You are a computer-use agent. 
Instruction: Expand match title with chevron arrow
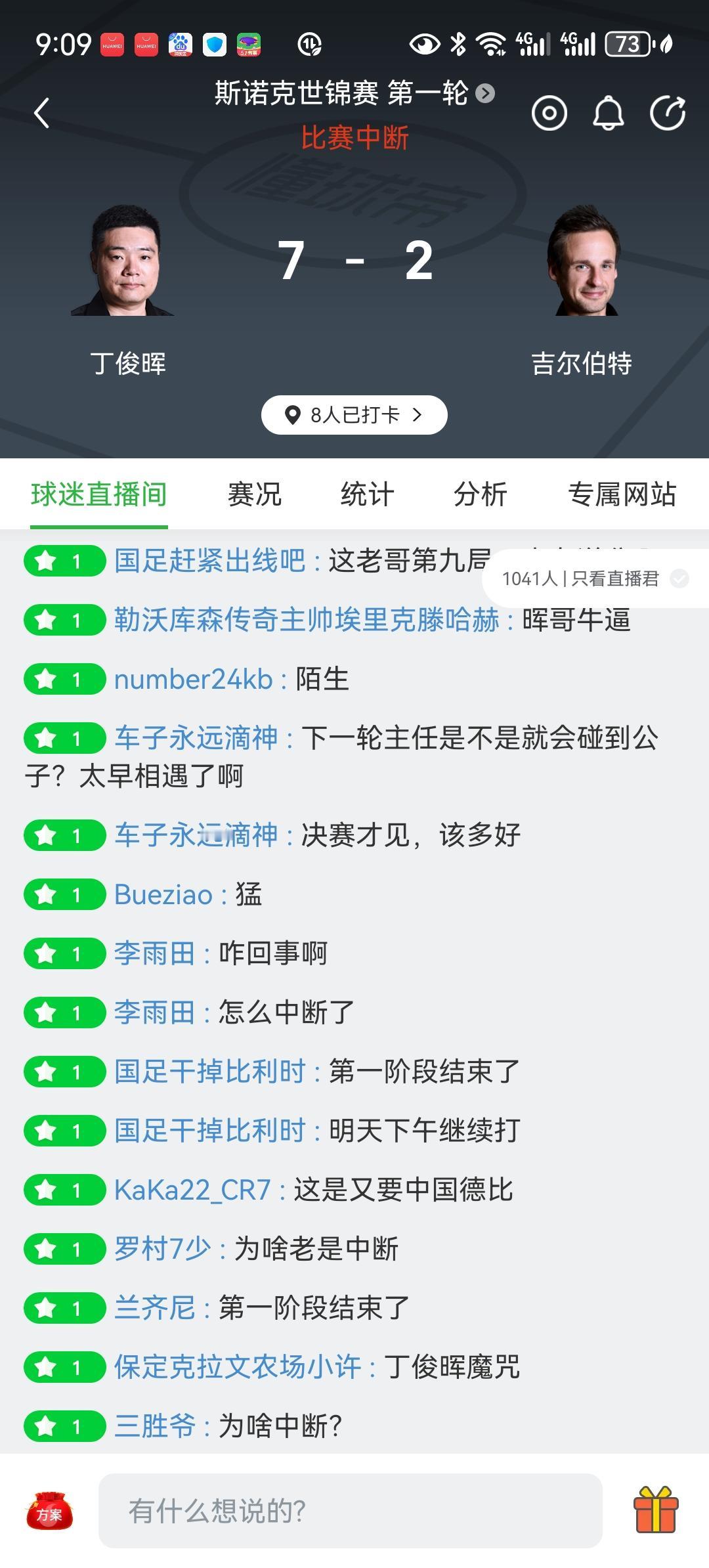[484, 94]
